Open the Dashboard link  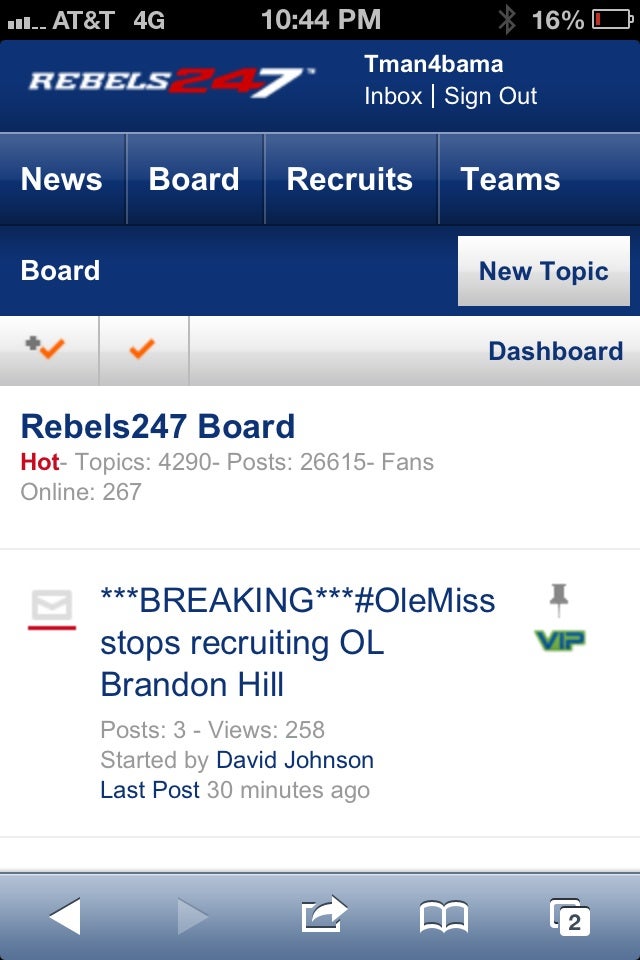click(555, 351)
